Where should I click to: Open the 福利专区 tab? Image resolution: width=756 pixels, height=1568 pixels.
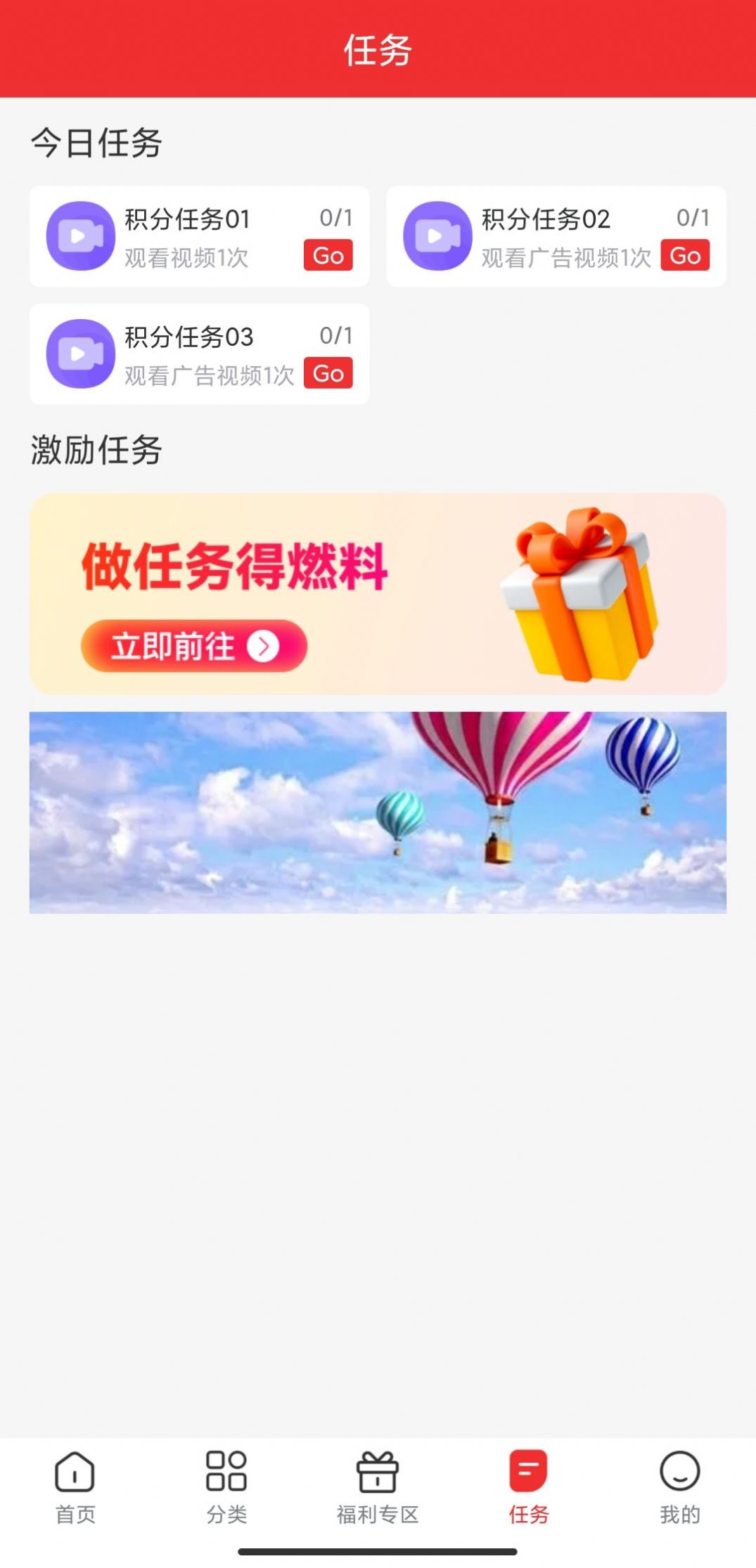(378, 1486)
